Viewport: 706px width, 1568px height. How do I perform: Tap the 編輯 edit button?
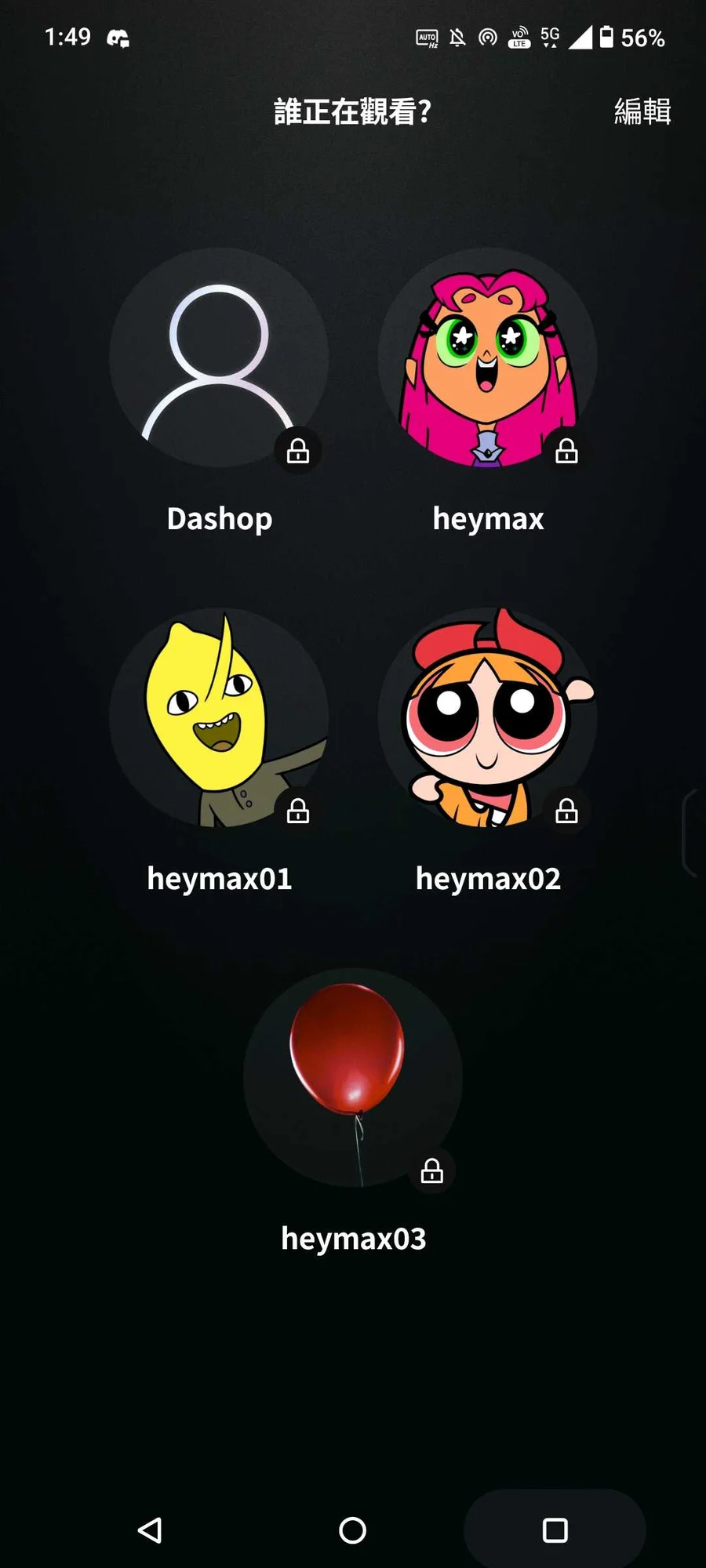point(642,111)
